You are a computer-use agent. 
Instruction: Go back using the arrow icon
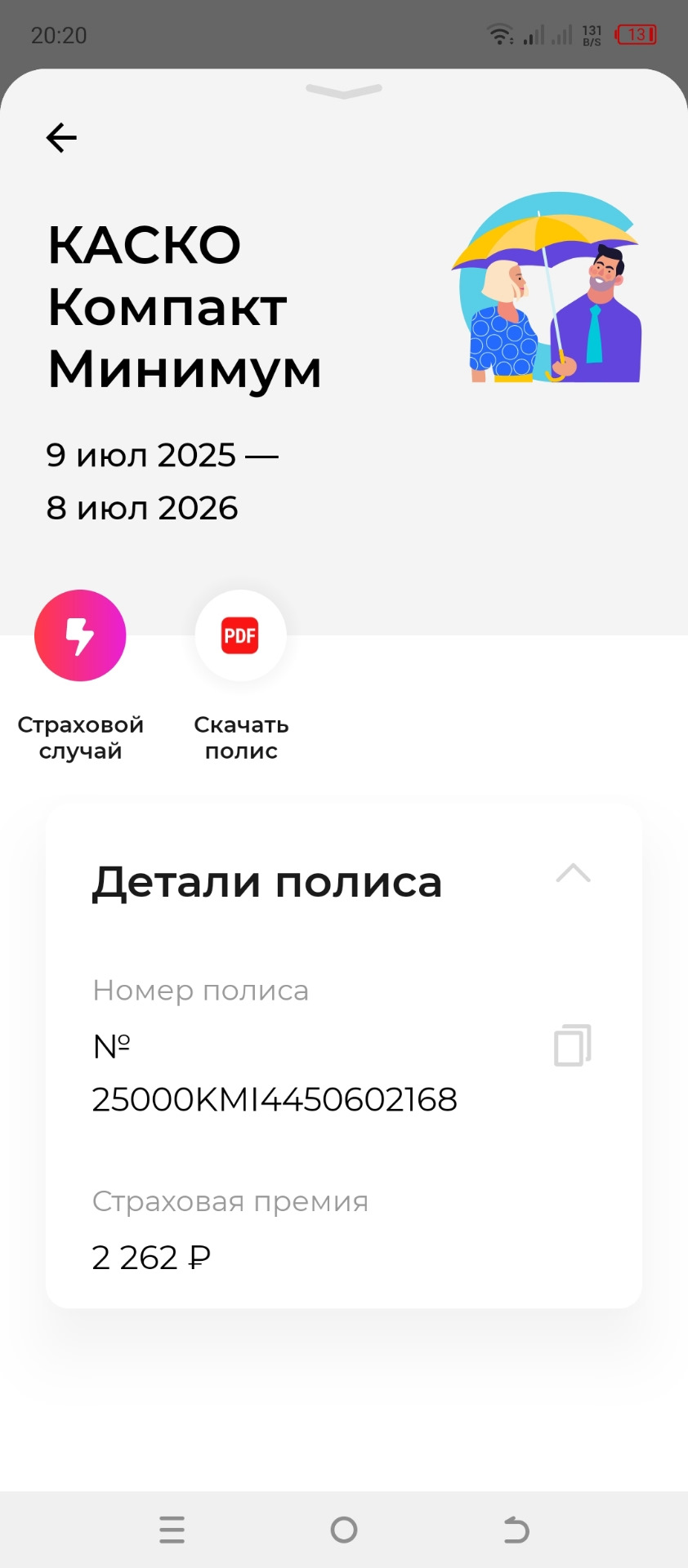[61, 138]
